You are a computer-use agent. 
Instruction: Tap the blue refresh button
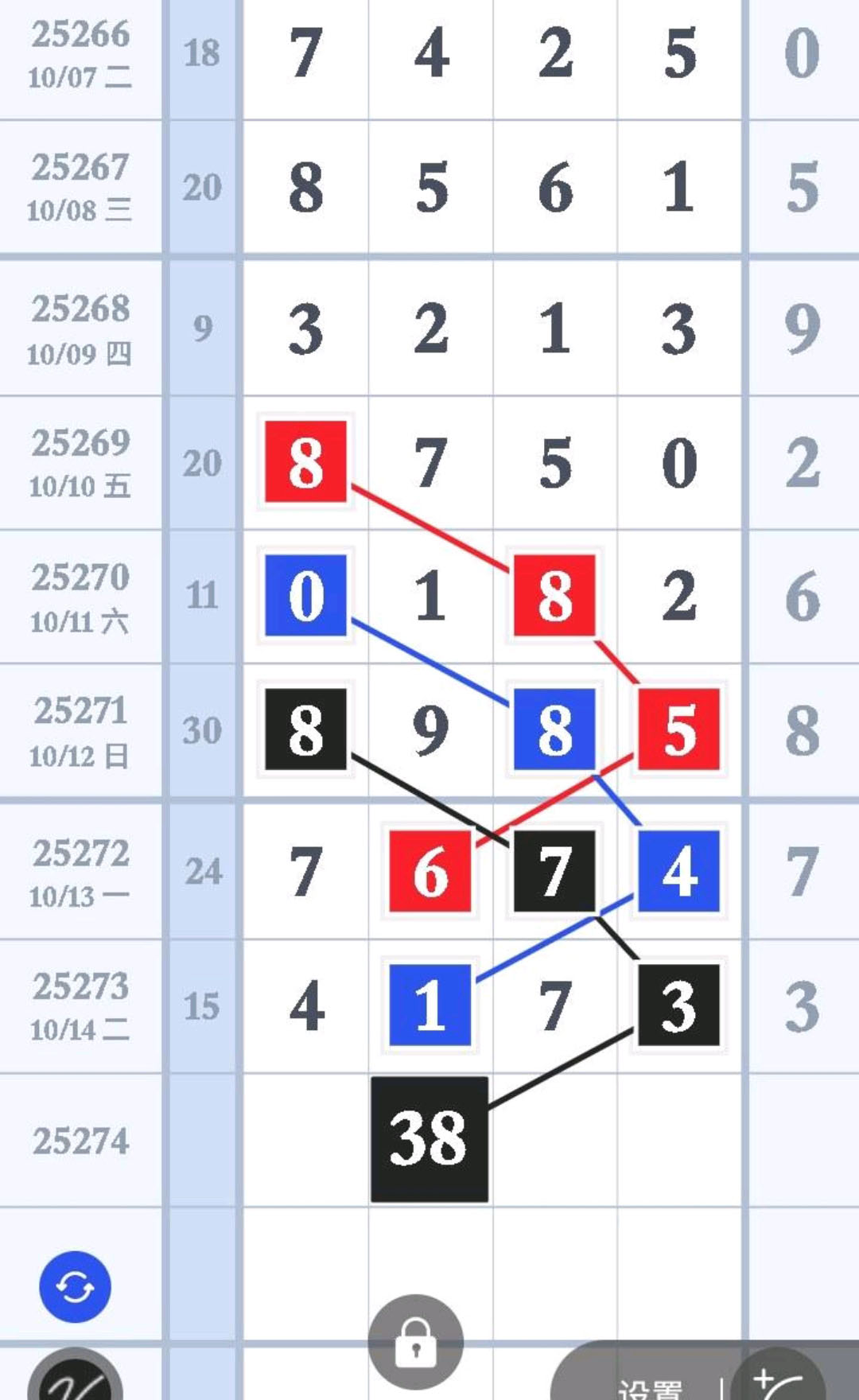coord(75,1286)
